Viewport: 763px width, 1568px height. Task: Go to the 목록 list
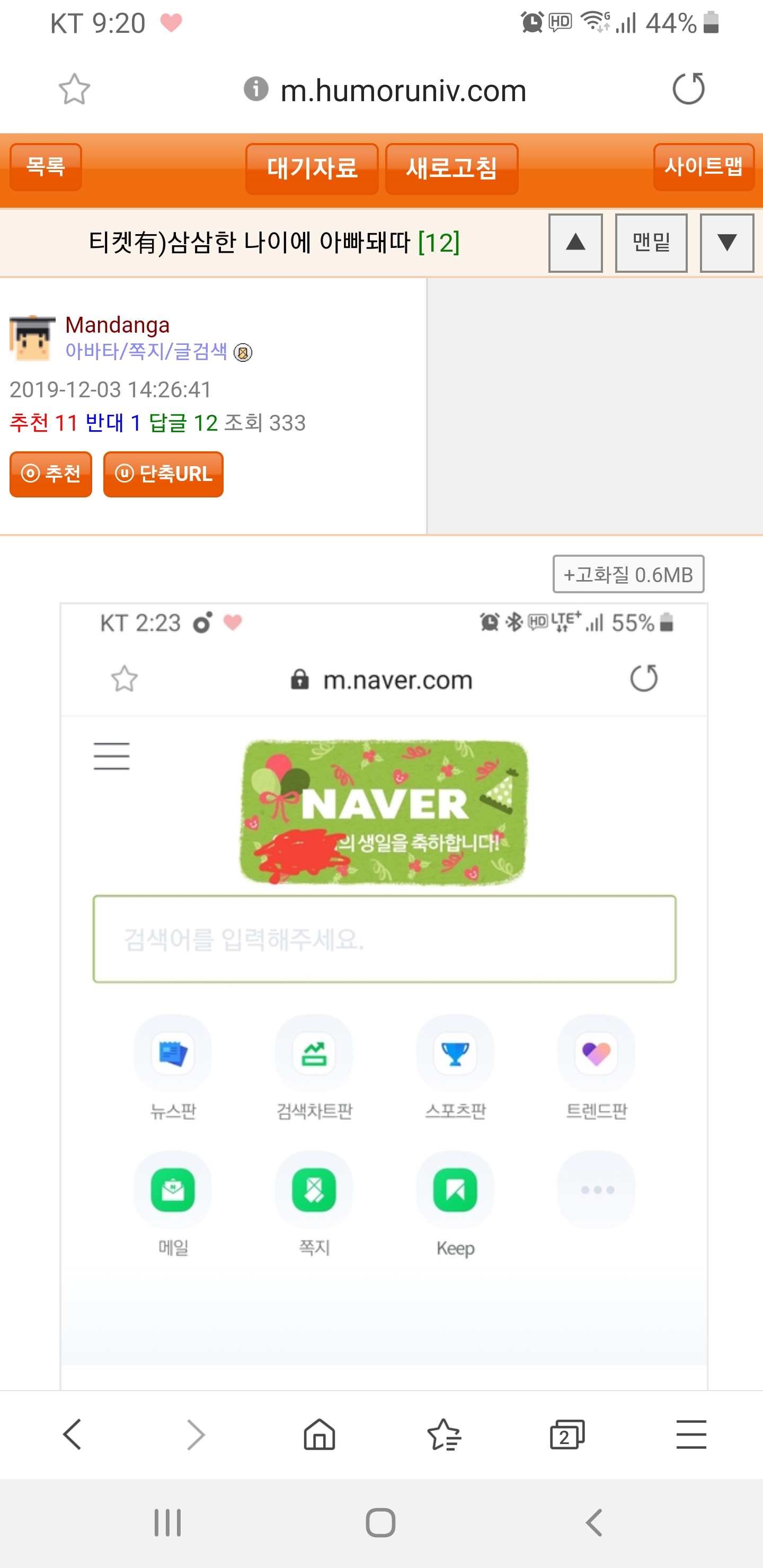[x=46, y=167]
